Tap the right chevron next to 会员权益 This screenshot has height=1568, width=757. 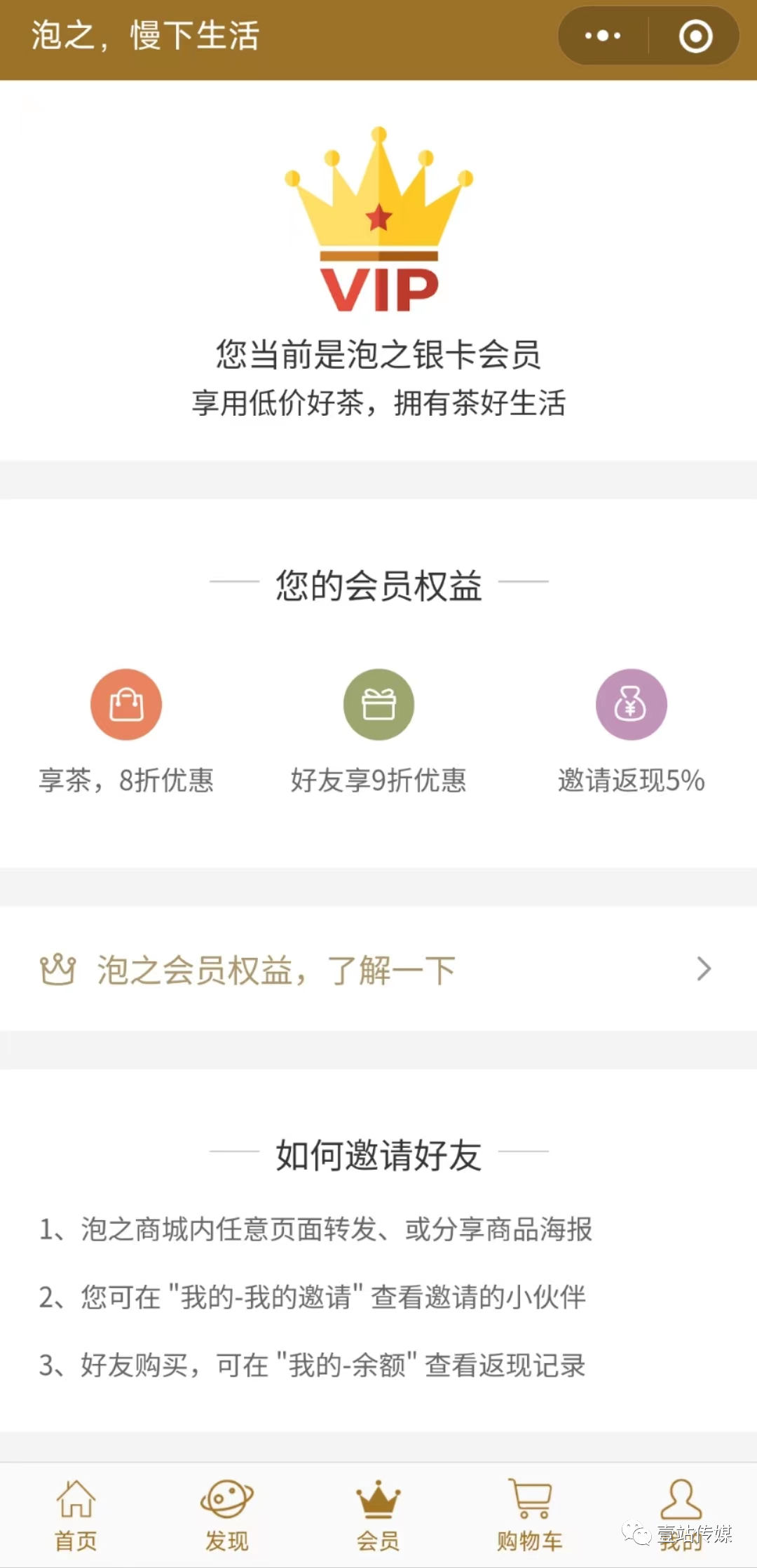coord(704,970)
